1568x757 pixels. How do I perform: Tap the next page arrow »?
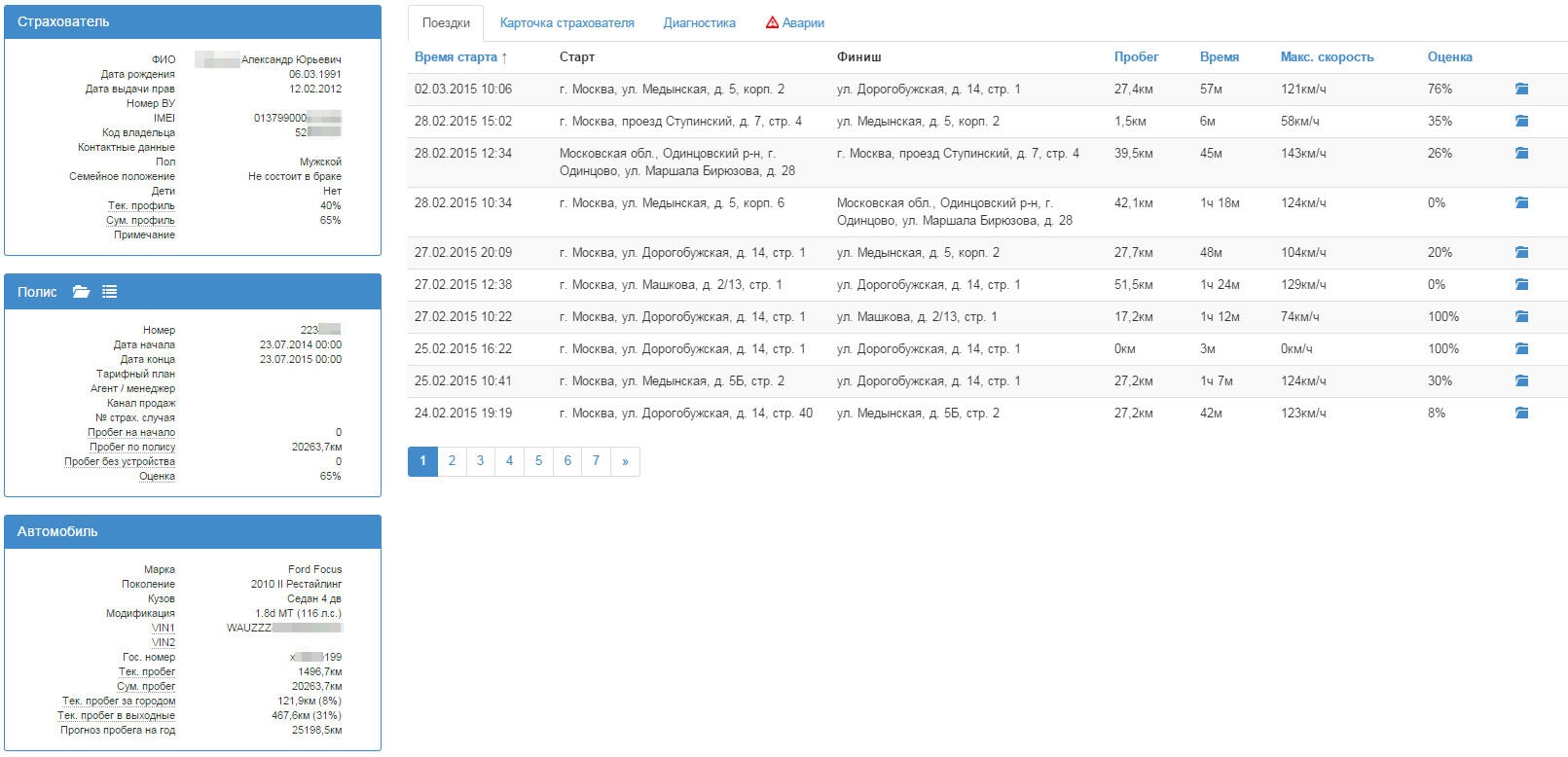click(x=625, y=461)
